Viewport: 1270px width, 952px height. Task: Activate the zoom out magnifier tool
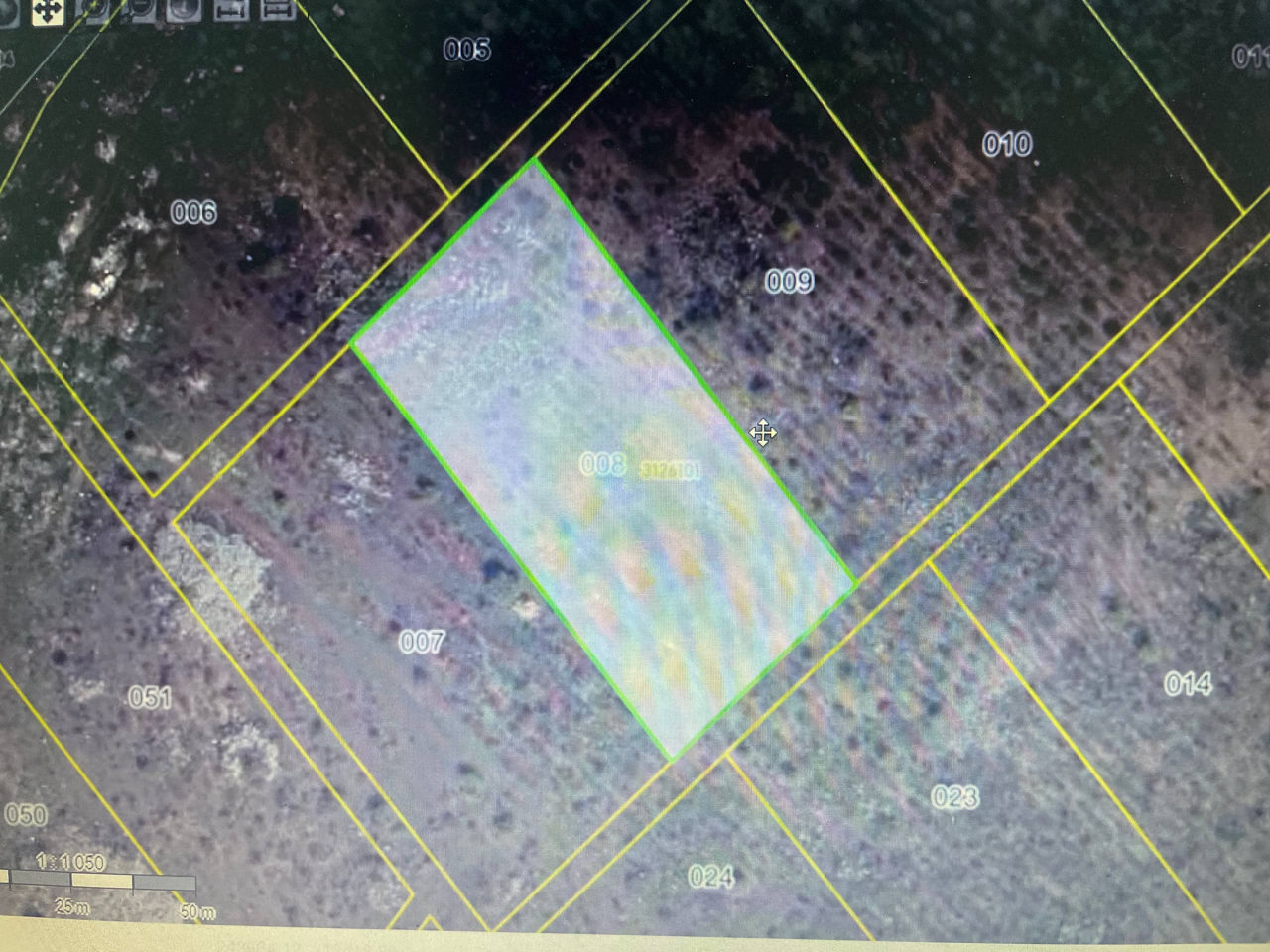click(139, 8)
